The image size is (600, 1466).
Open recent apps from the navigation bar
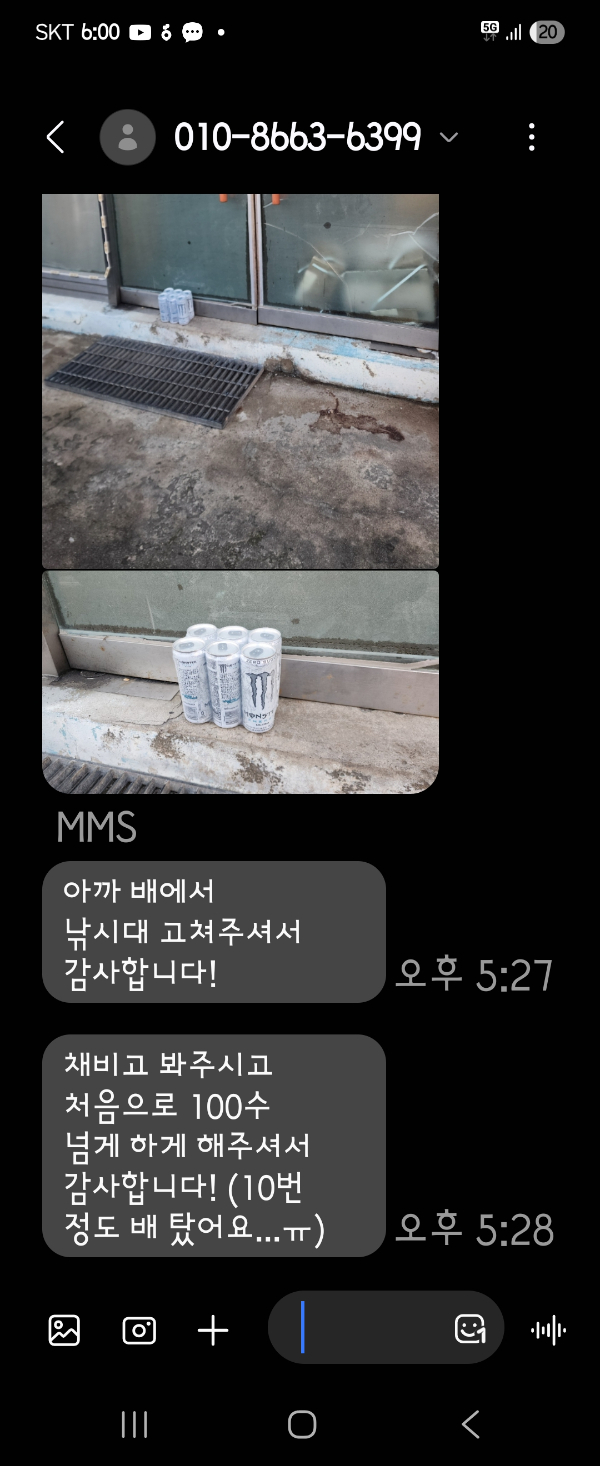tap(134, 1425)
